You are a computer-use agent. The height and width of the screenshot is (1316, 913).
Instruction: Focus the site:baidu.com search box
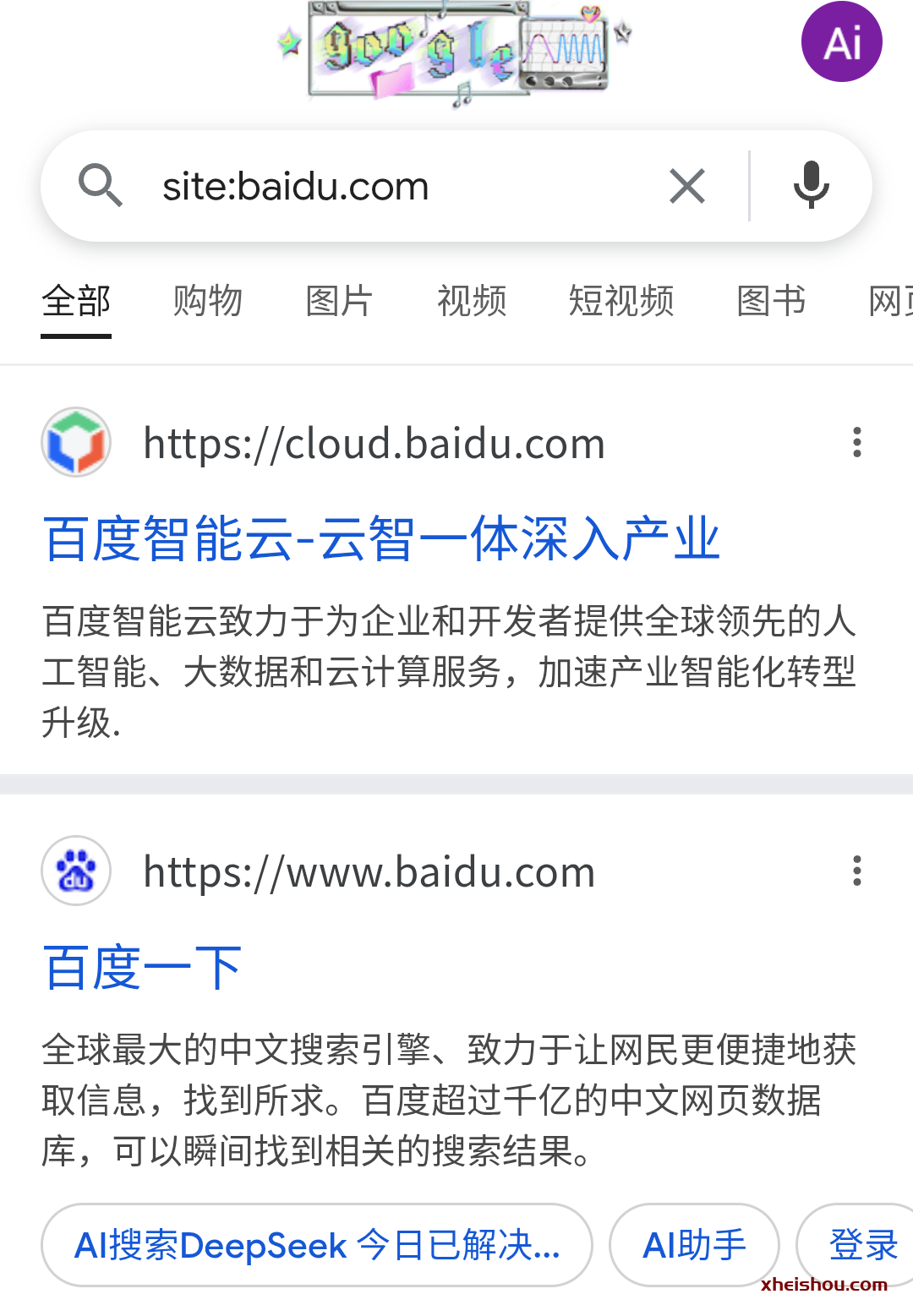tap(380, 186)
